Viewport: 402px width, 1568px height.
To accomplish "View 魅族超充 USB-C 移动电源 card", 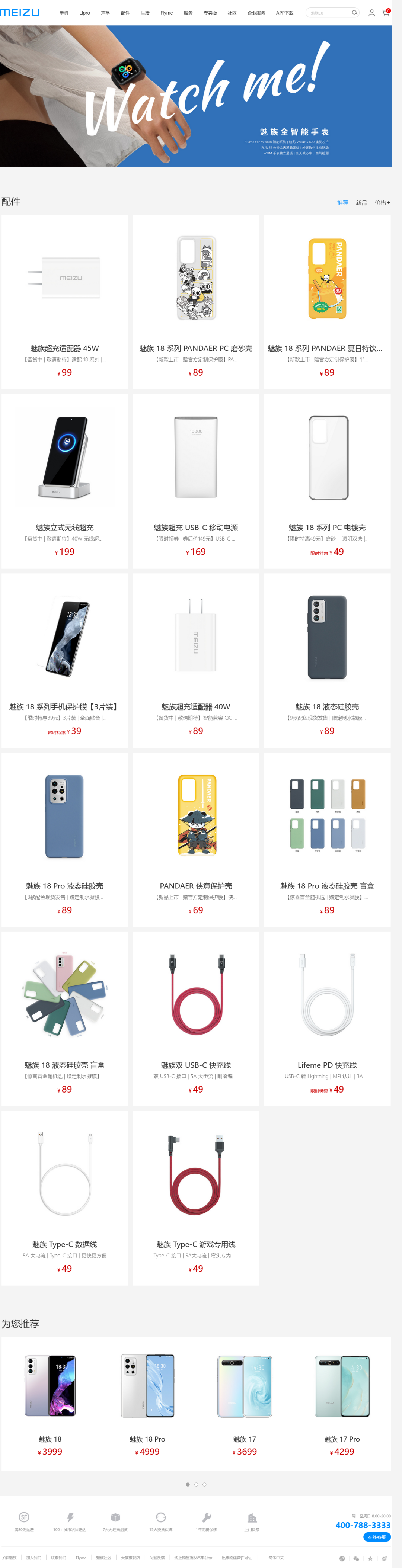I will pyautogui.click(x=195, y=481).
